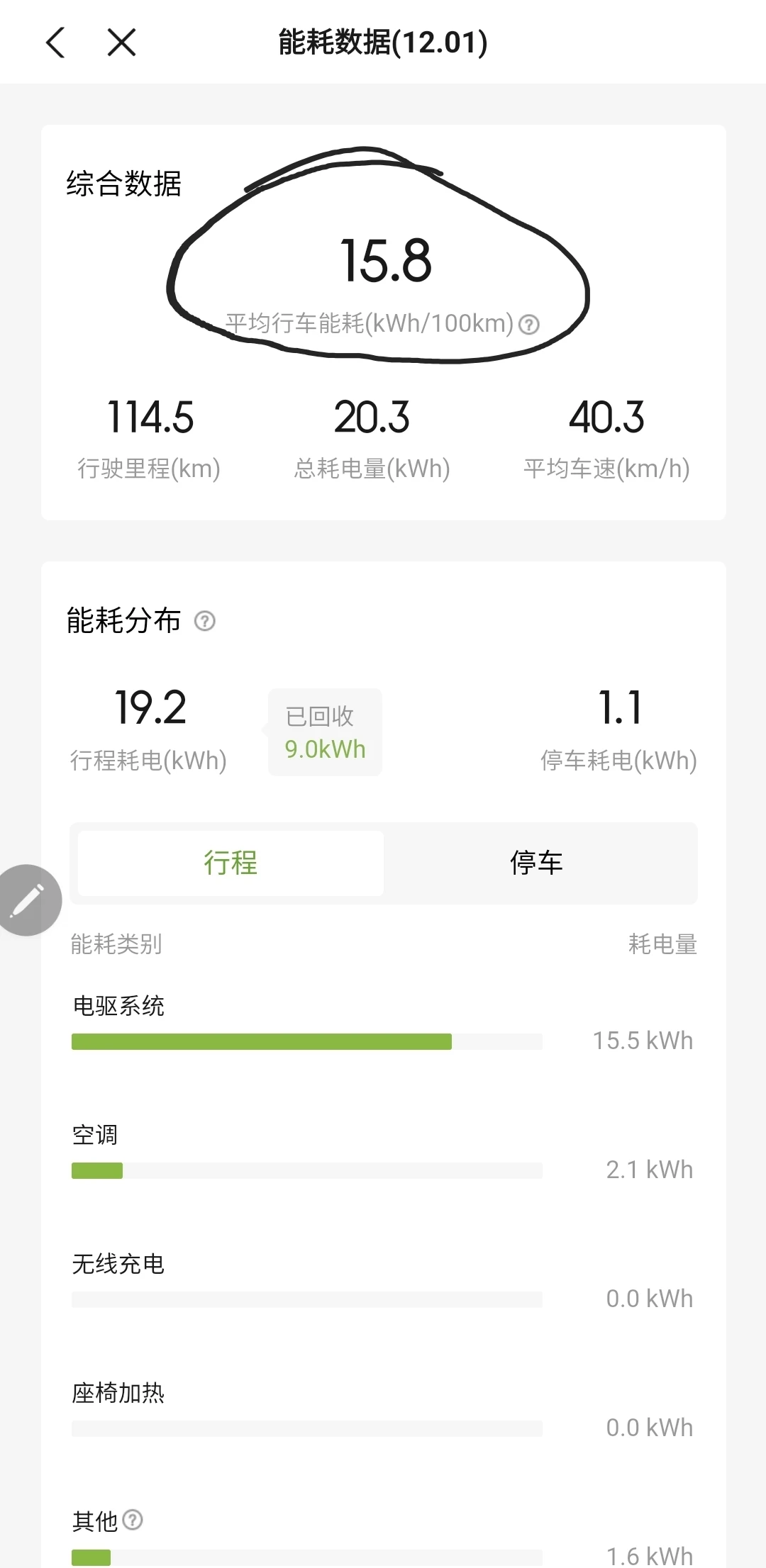Screen dimensions: 766x1568
Task: Open help icon next to 能耗分布
Action: tap(205, 621)
